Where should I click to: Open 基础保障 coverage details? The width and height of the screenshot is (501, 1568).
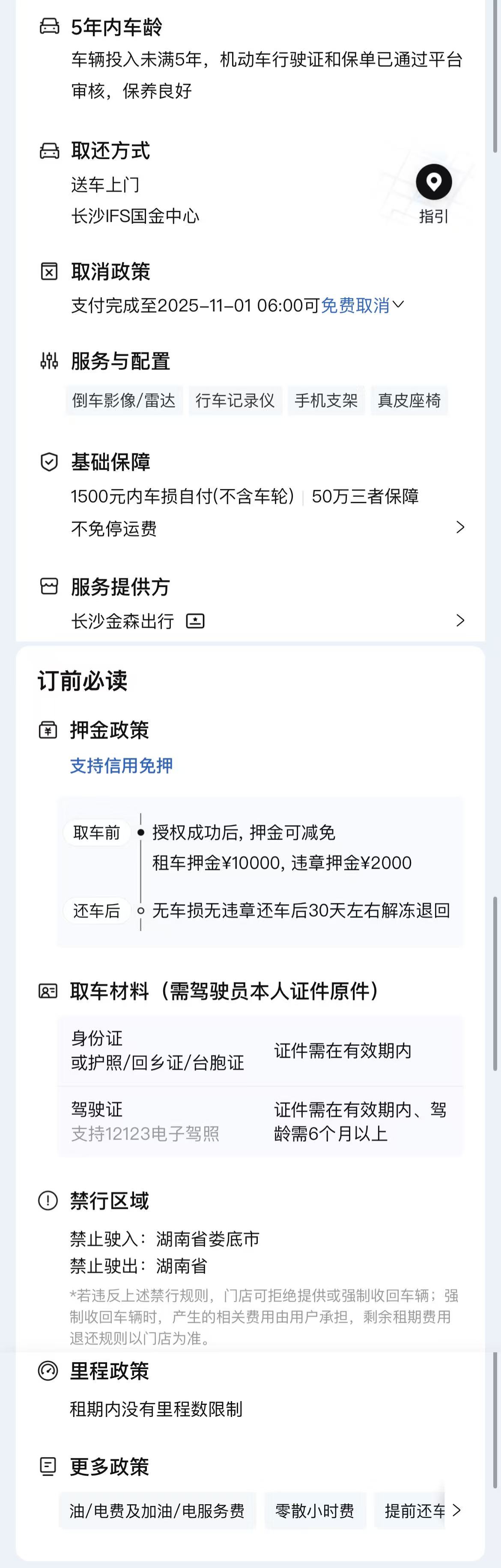click(459, 527)
